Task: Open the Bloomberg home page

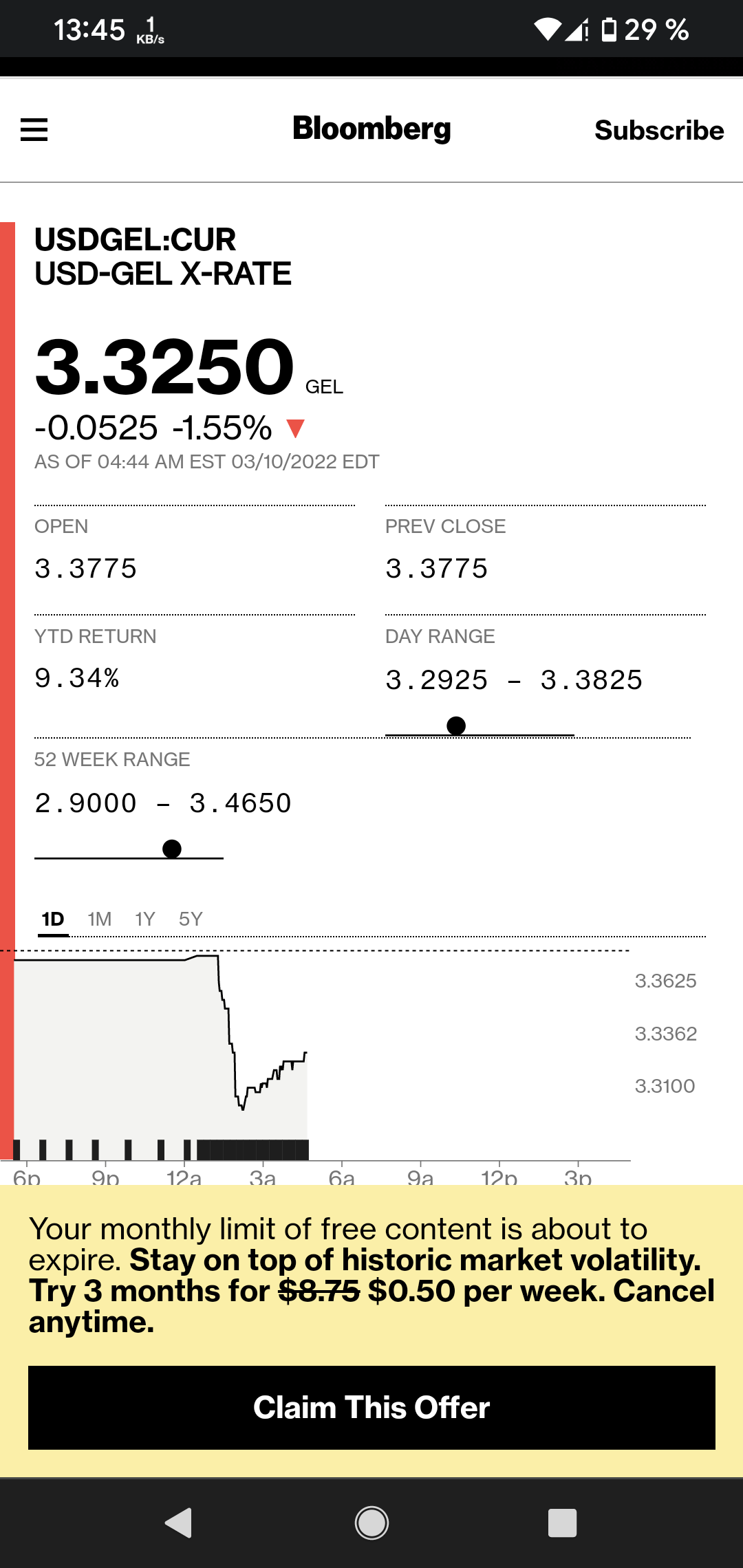Action: (371, 129)
